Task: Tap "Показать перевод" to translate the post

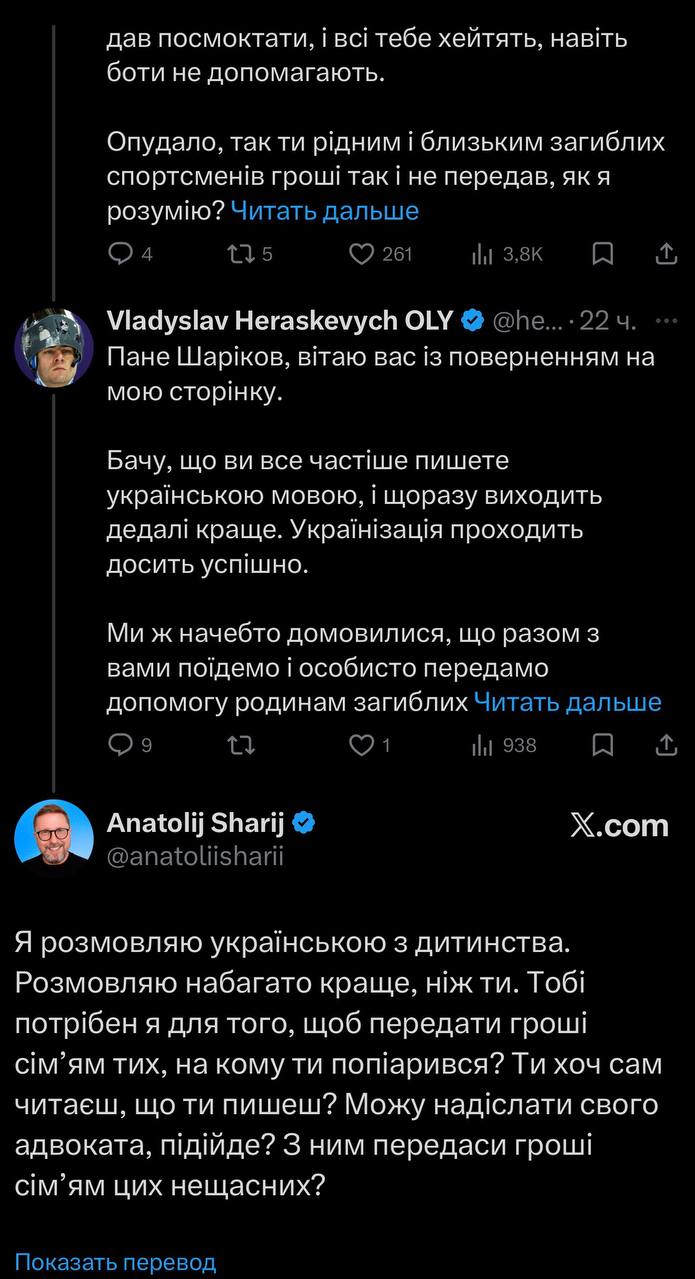Action: (115, 1254)
